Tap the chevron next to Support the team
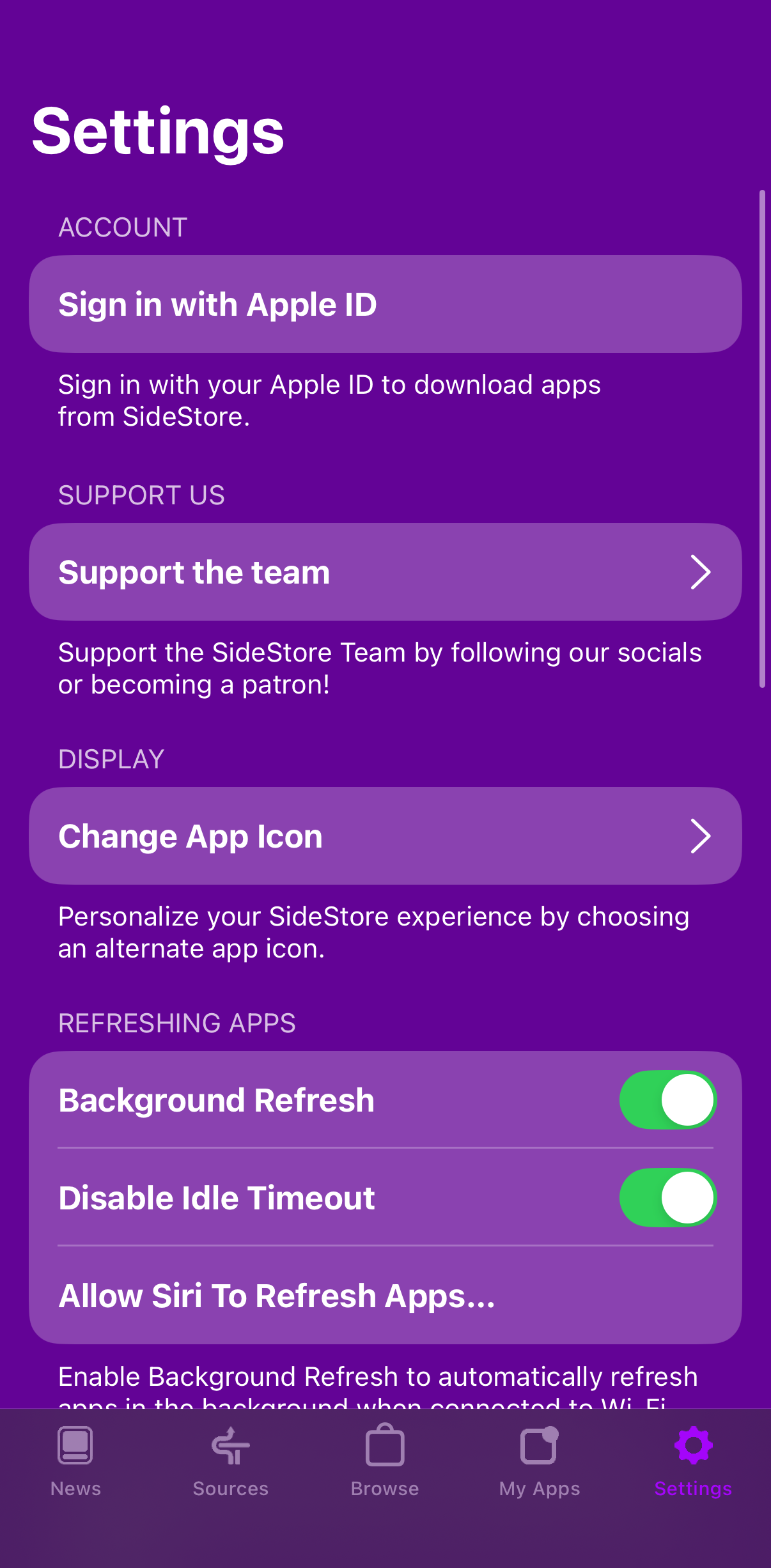 pyautogui.click(x=701, y=571)
